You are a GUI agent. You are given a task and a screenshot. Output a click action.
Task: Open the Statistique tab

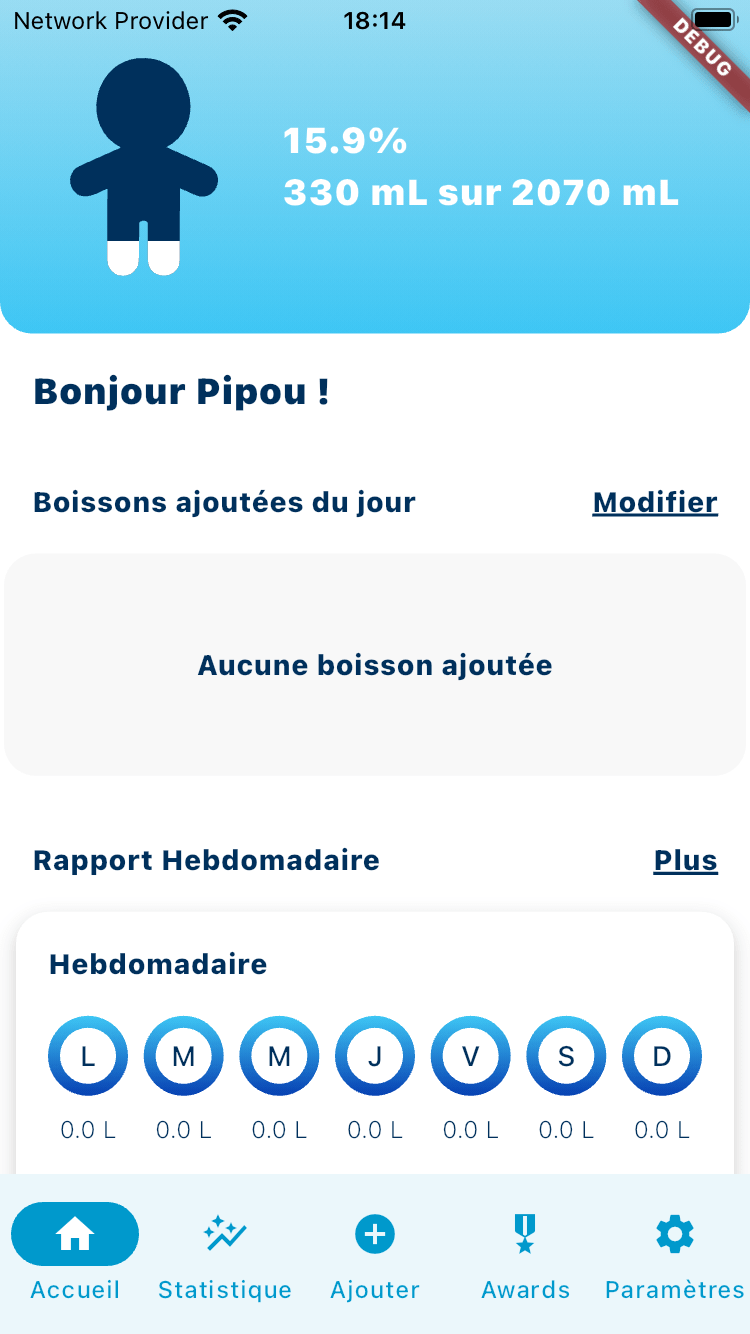click(225, 1251)
